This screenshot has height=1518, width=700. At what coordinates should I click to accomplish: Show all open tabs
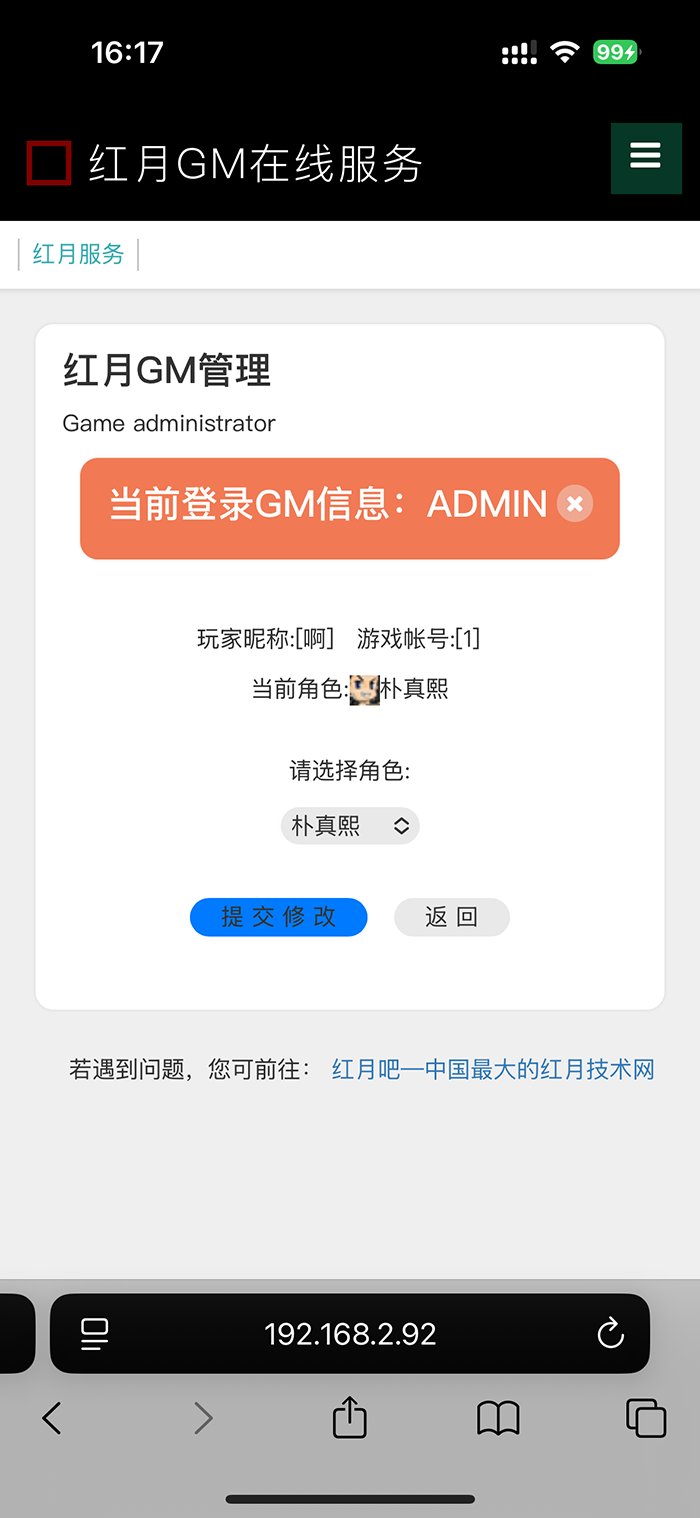[645, 1417]
